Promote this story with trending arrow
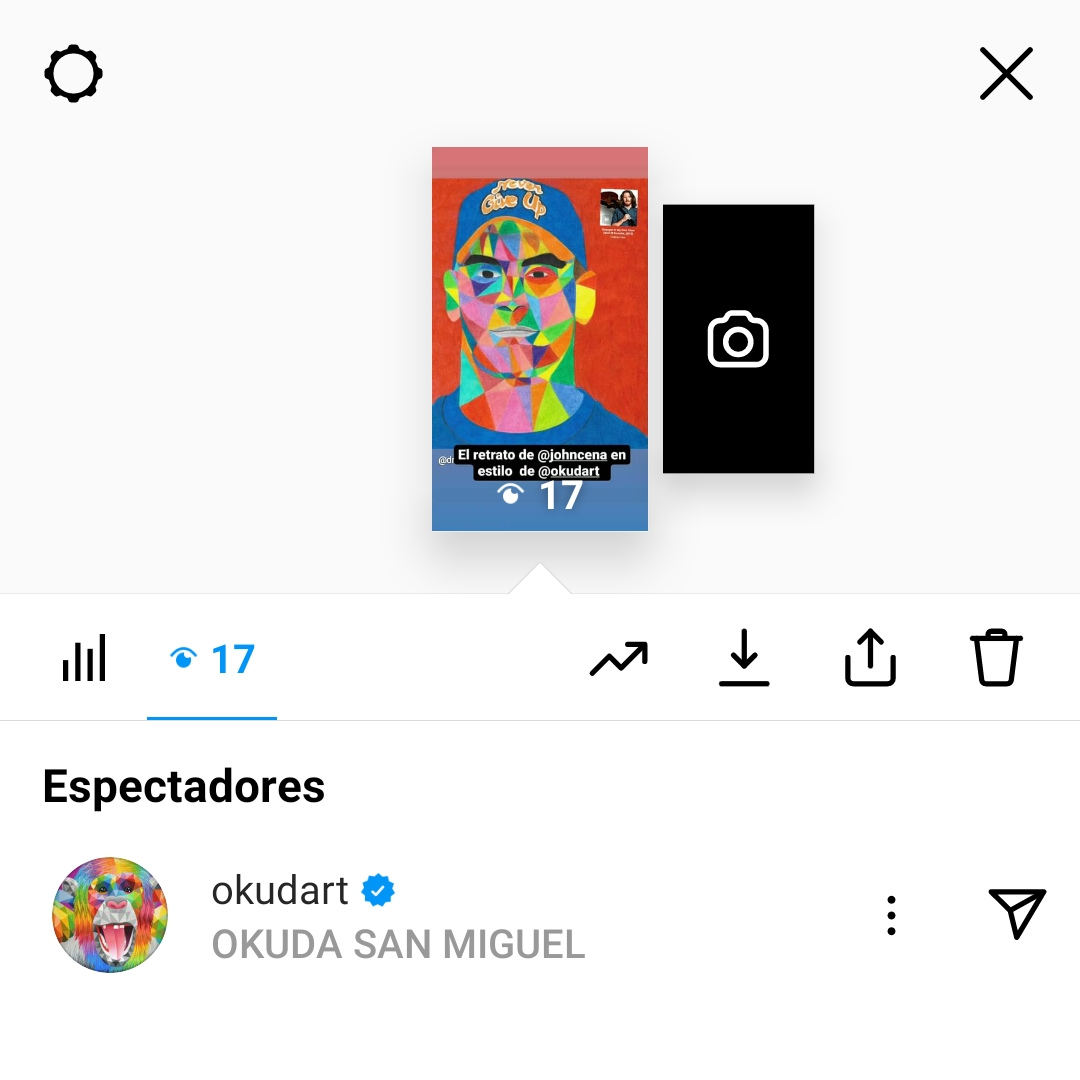 pos(619,659)
